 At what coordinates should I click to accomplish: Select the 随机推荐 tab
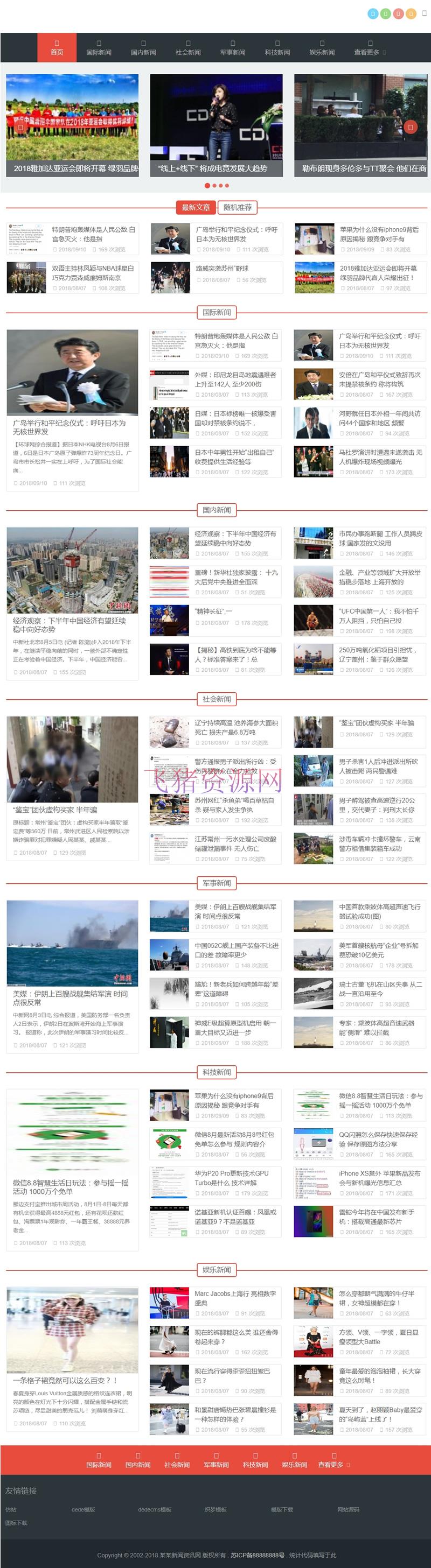[238, 208]
